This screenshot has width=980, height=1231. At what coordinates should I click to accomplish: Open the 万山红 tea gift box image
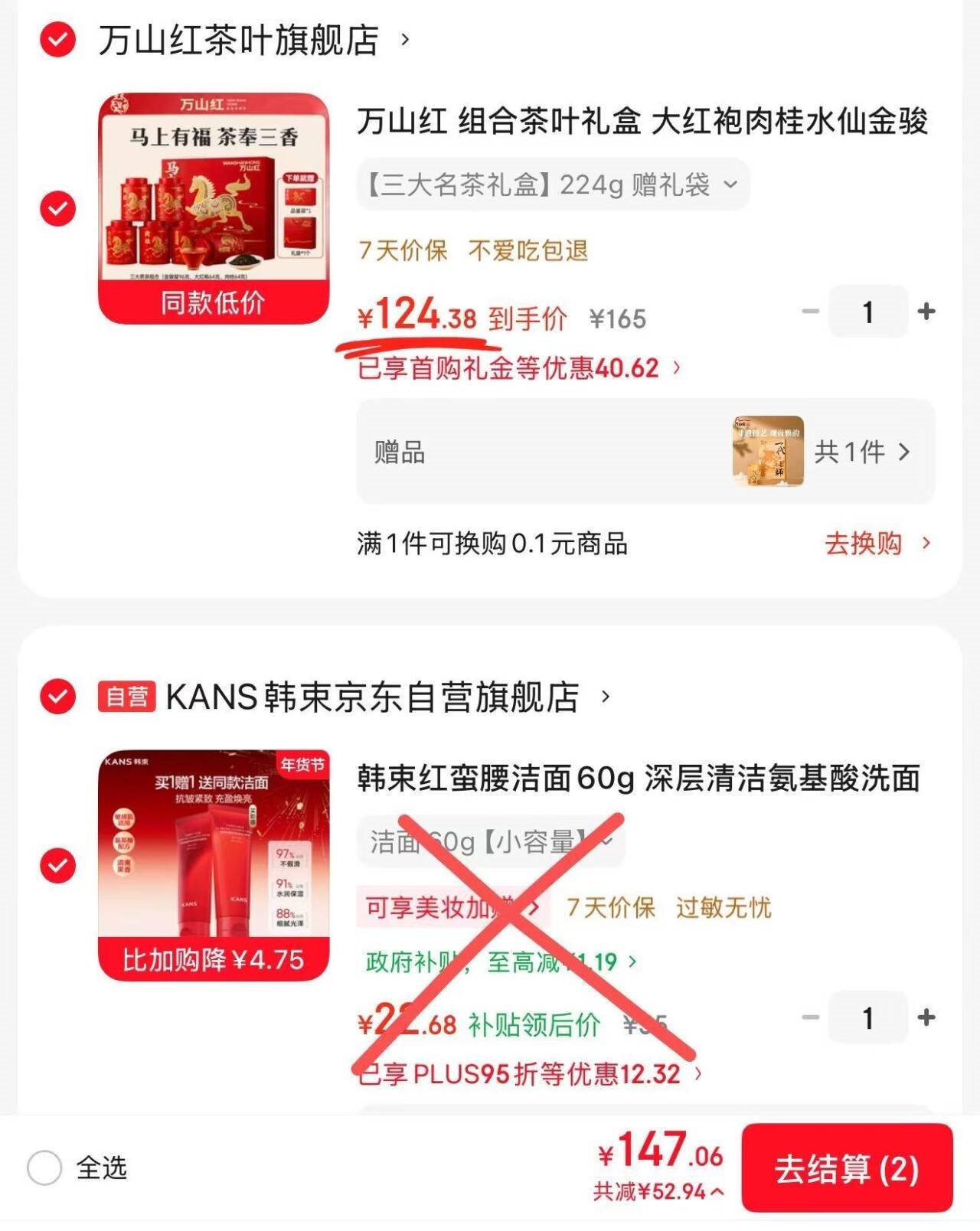(x=214, y=208)
